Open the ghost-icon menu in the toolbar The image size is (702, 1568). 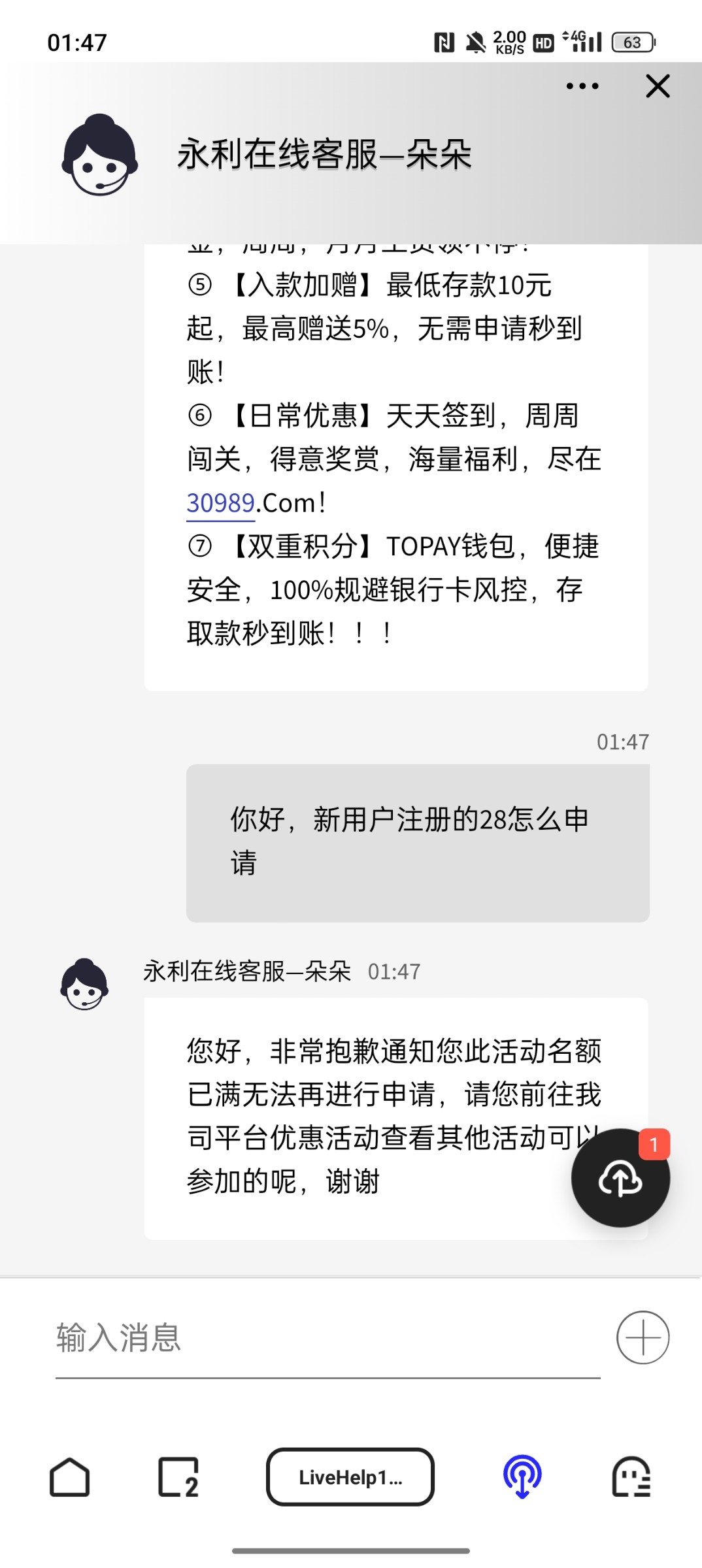point(631,1477)
